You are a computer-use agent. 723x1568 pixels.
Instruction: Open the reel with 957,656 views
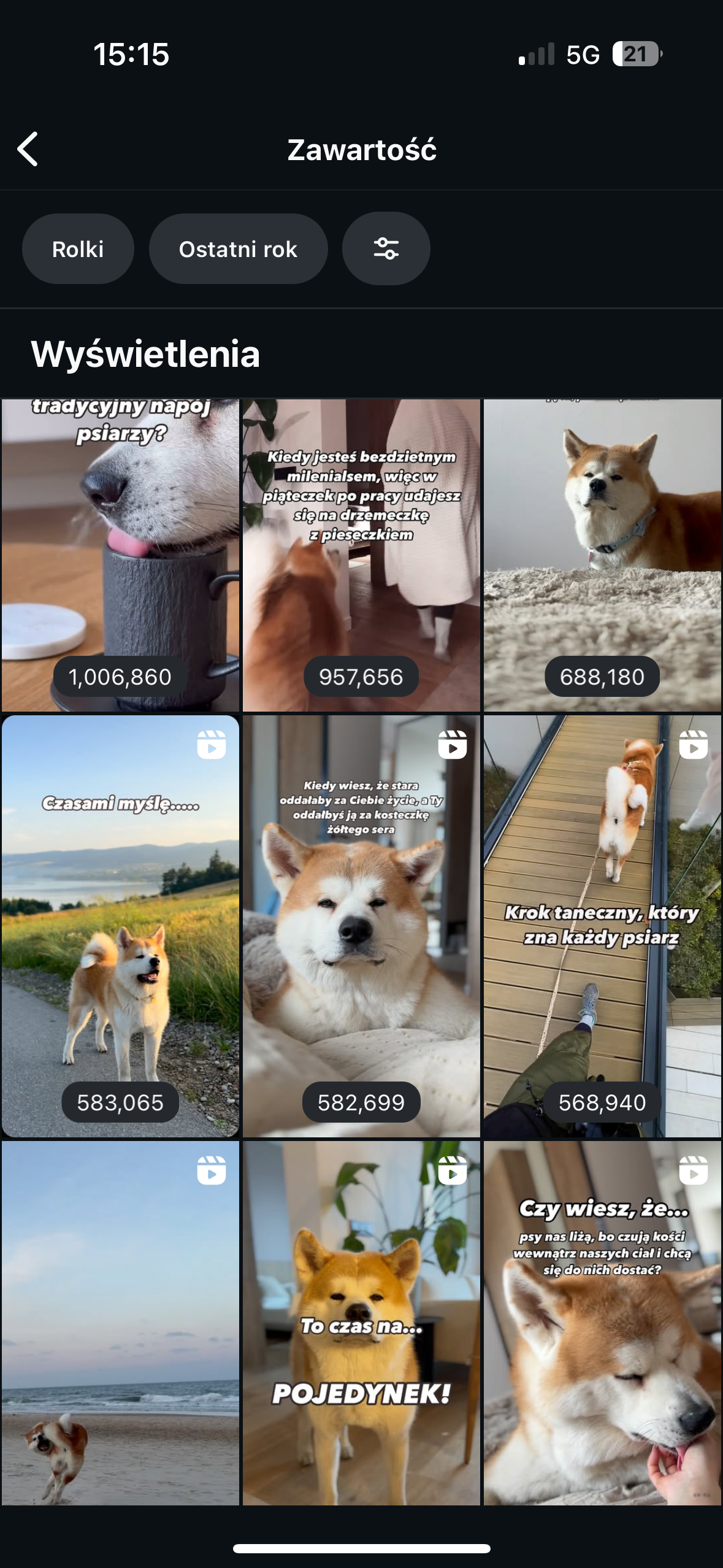pos(361,555)
